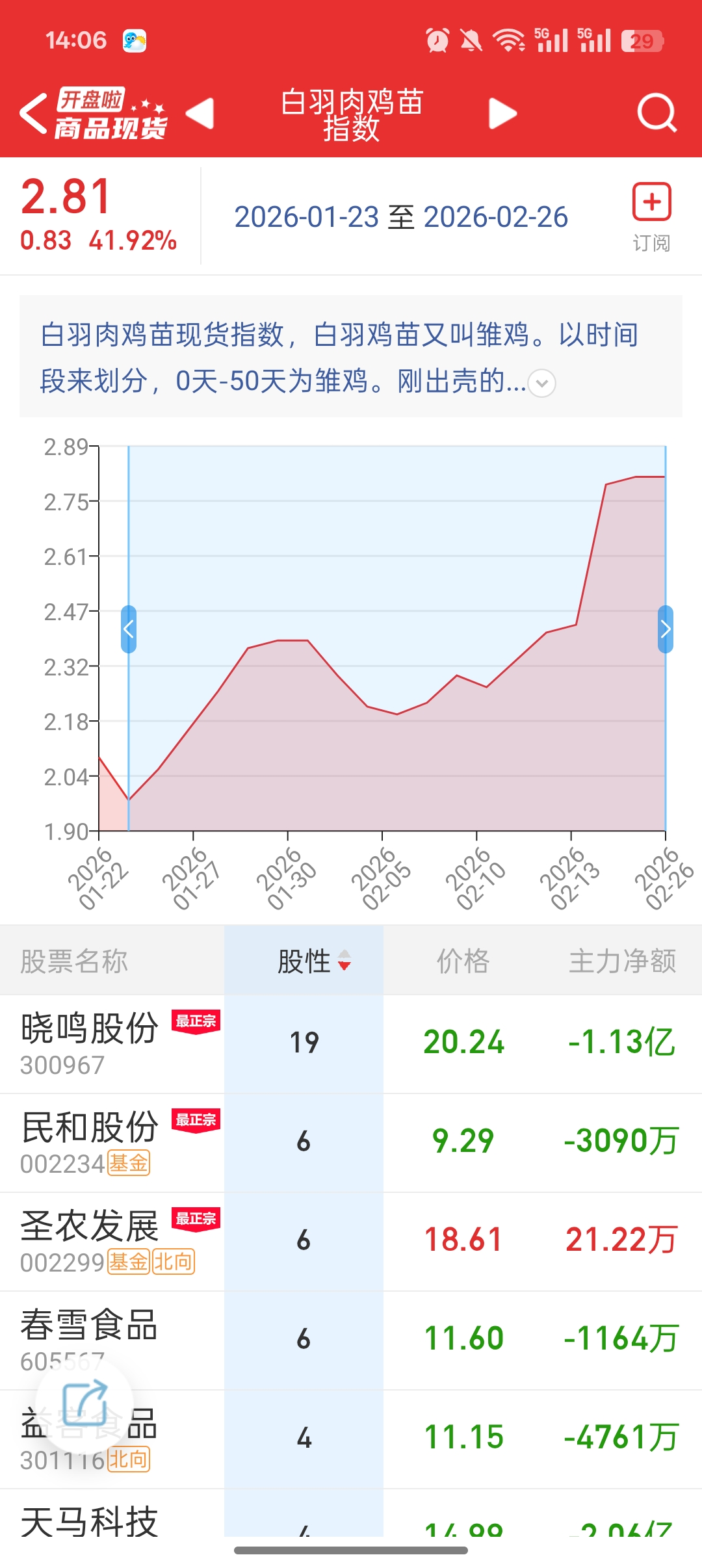Open stock 圣农发展 002299
Image resolution: width=702 pixels, height=1568 pixels.
(91, 1240)
